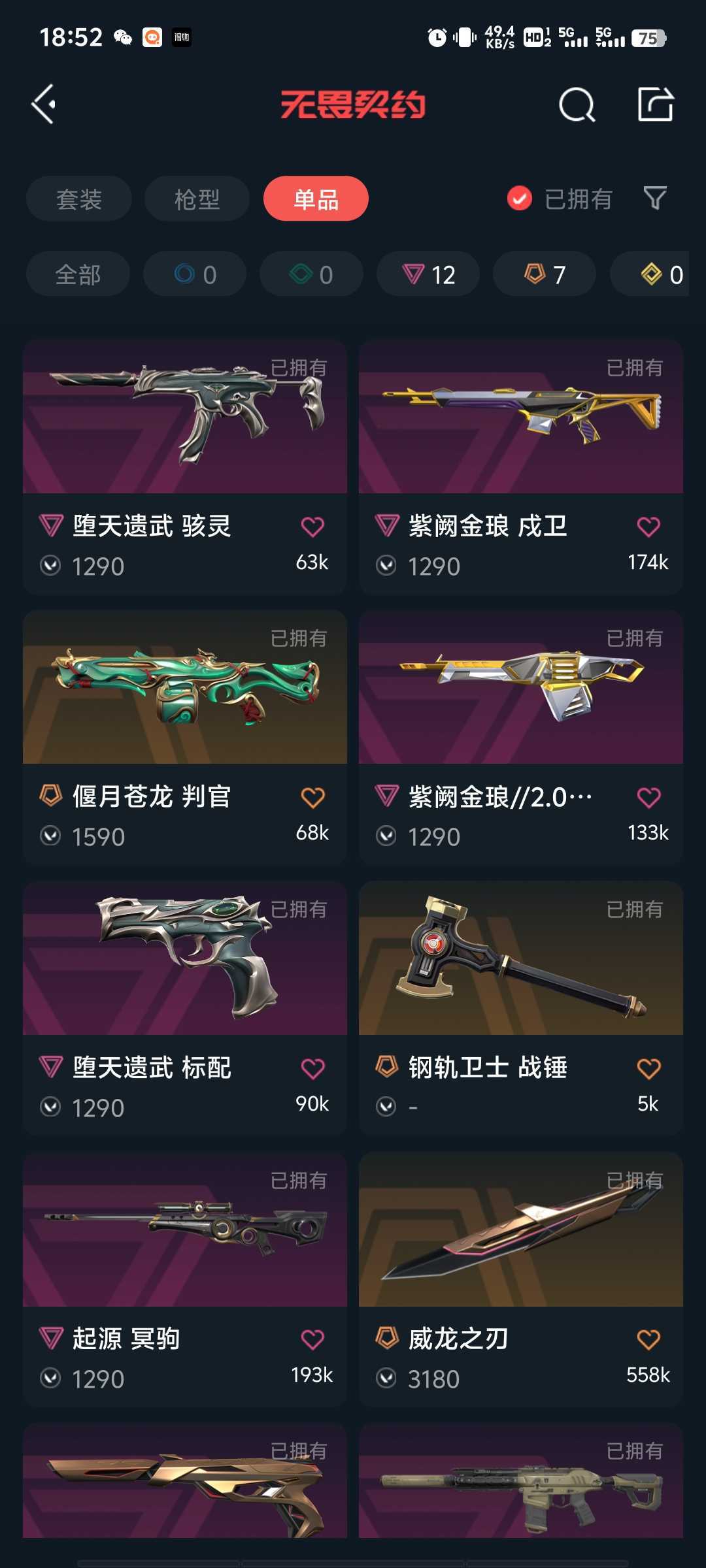Select the 全部 rarity chip
This screenshot has width=706, height=1568.
(x=78, y=274)
